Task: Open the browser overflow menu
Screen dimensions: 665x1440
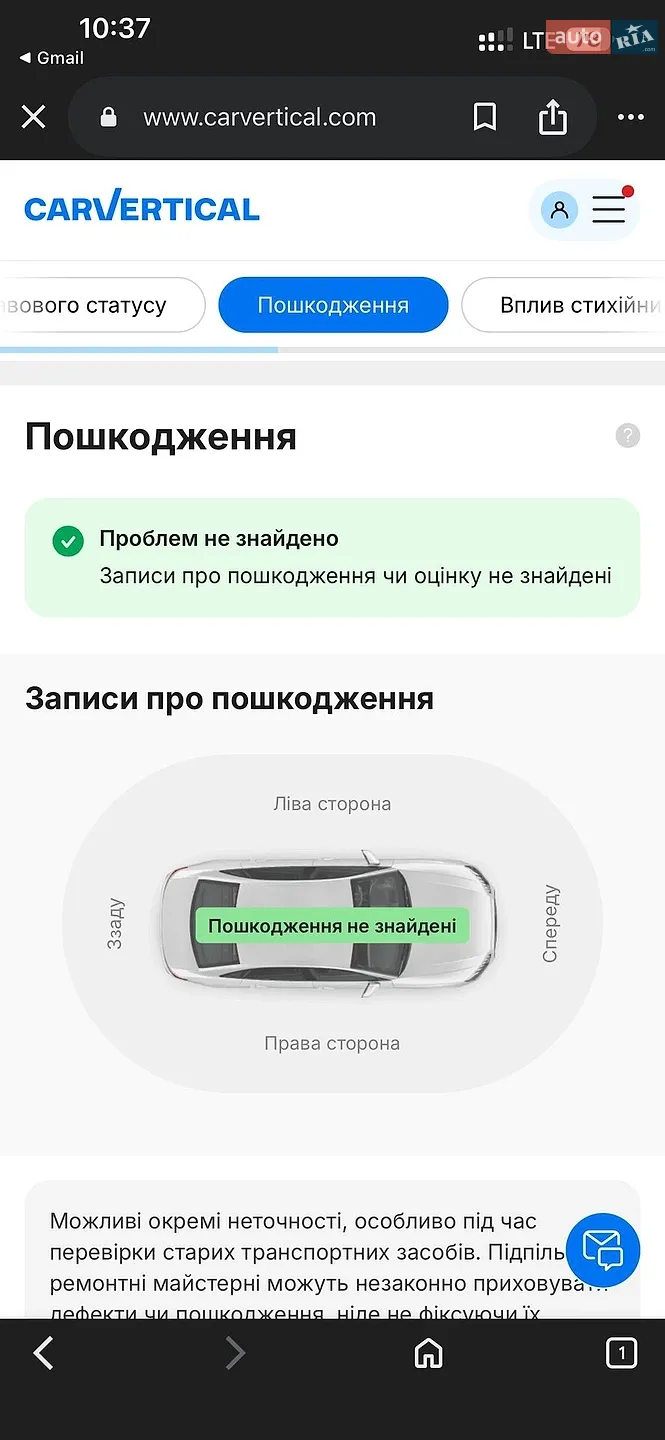Action: coord(631,117)
